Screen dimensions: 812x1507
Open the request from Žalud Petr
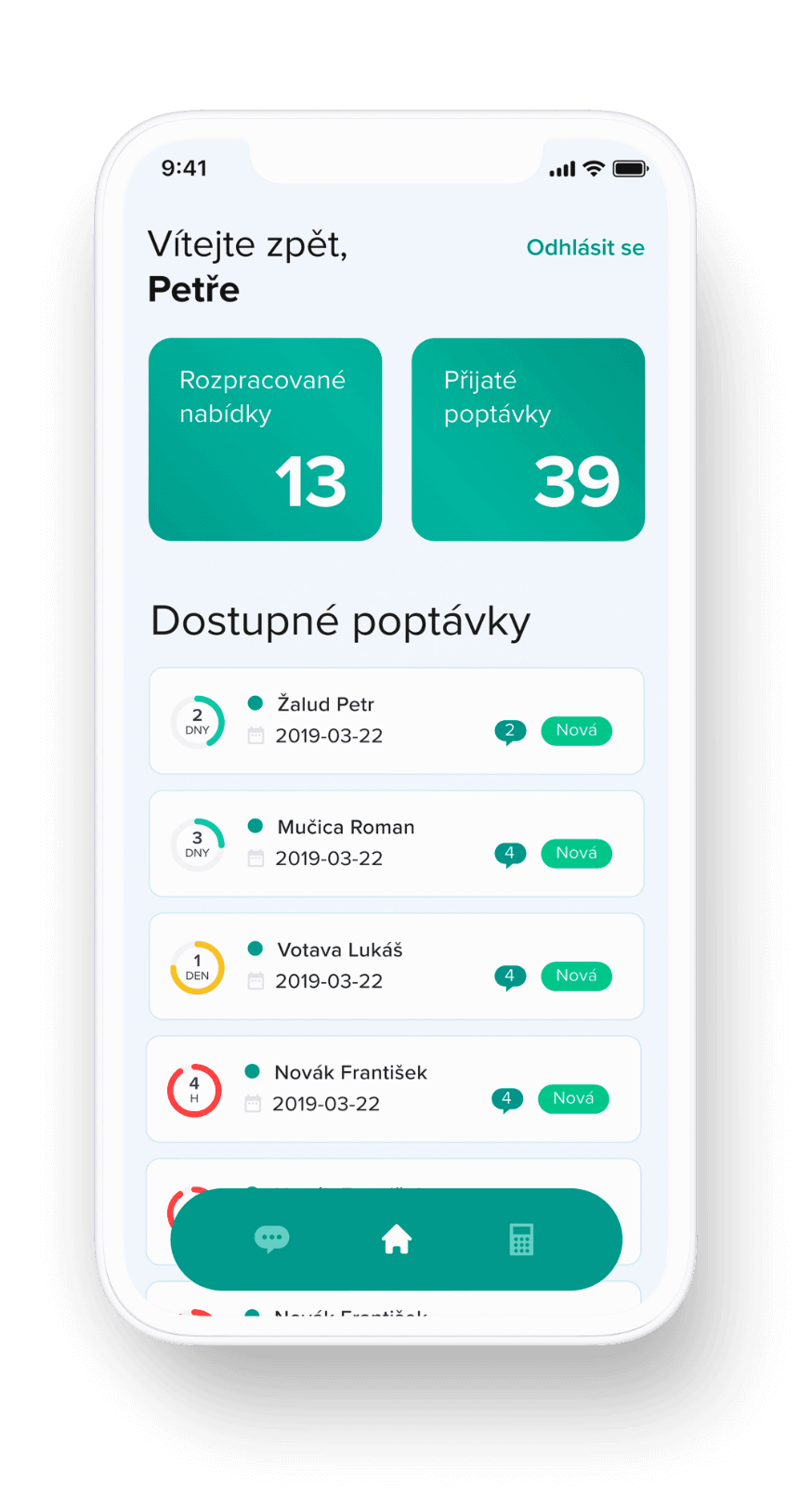[x=396, y=721]
